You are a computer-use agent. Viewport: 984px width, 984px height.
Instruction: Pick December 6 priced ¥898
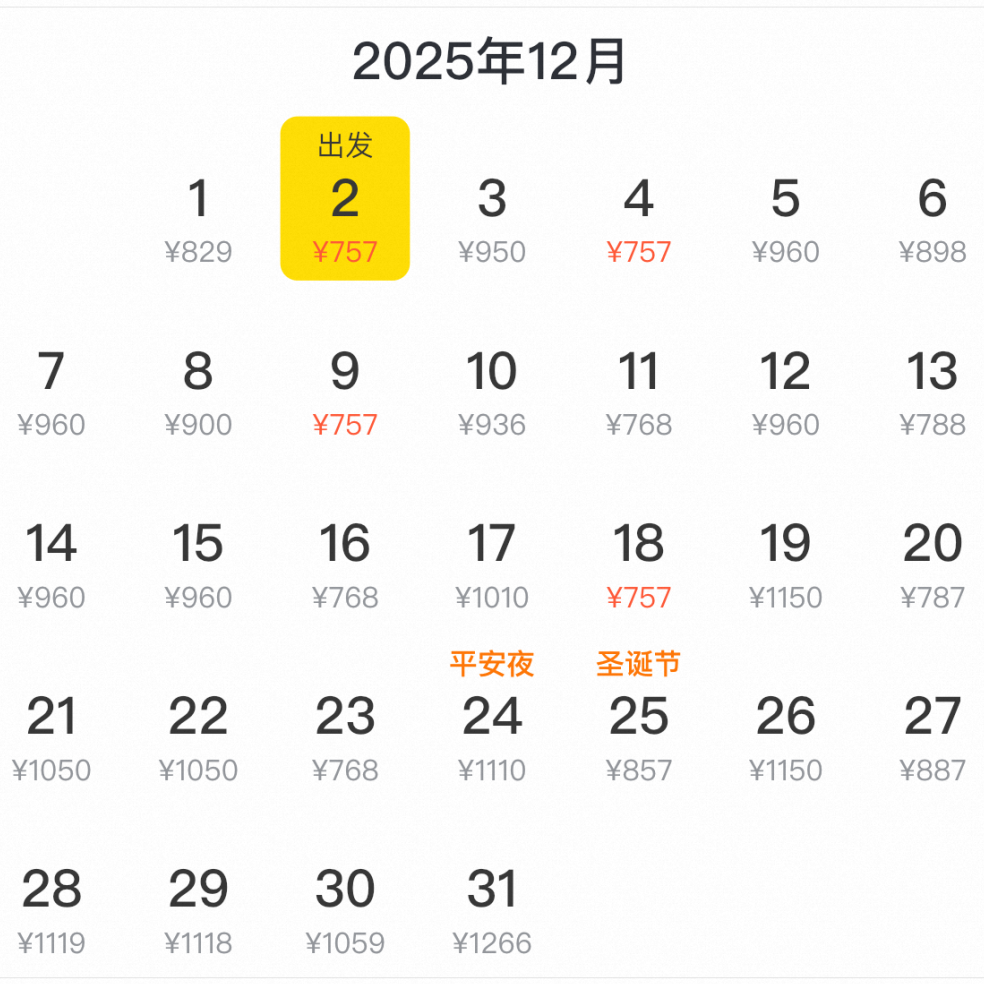click(x=932, y=218)
